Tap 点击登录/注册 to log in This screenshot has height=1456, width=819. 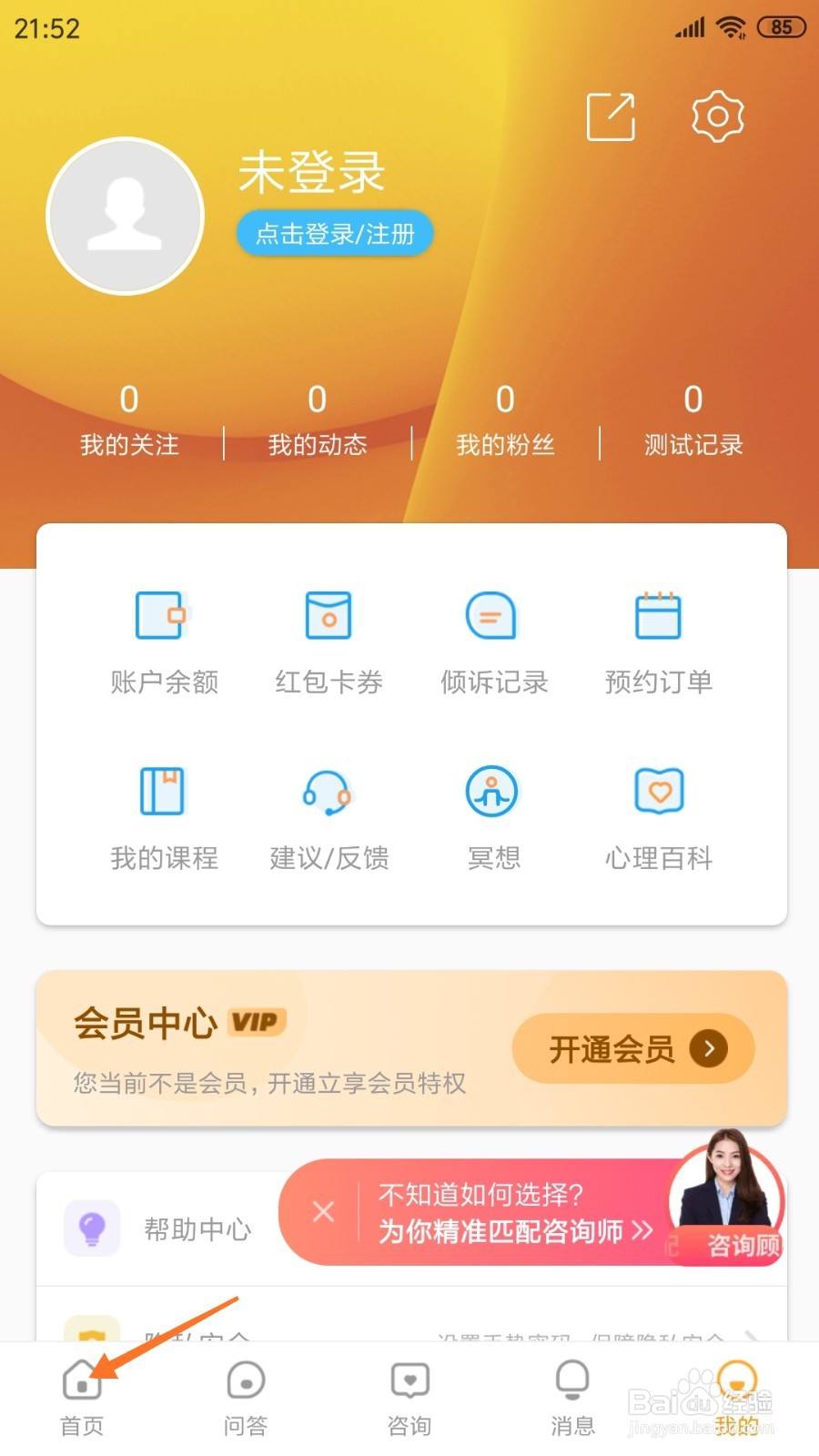[334, 233]
